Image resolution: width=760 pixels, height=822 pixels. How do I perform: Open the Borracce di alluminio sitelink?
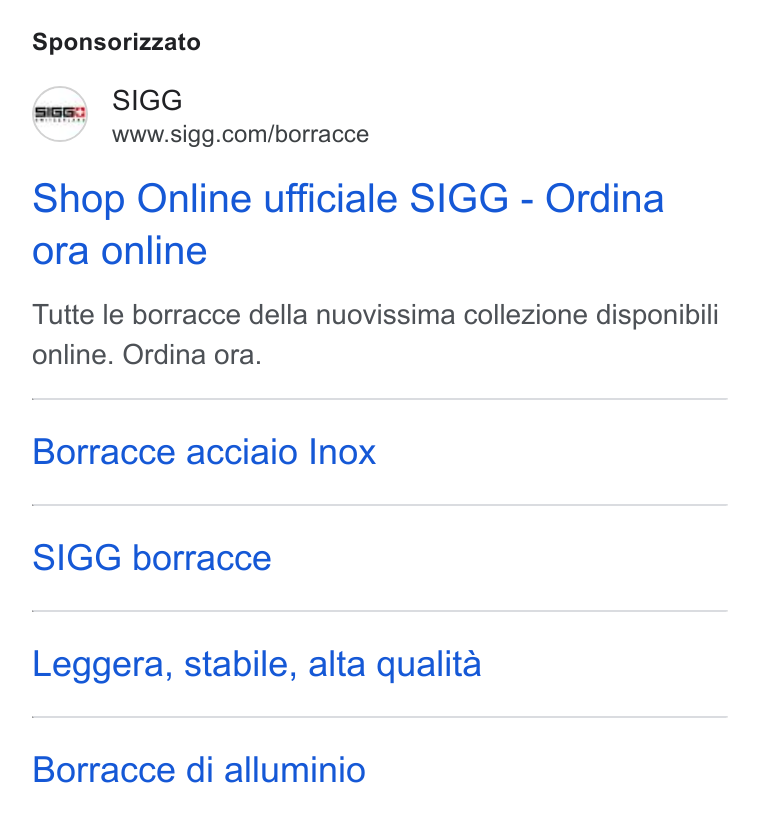point(199,770)
